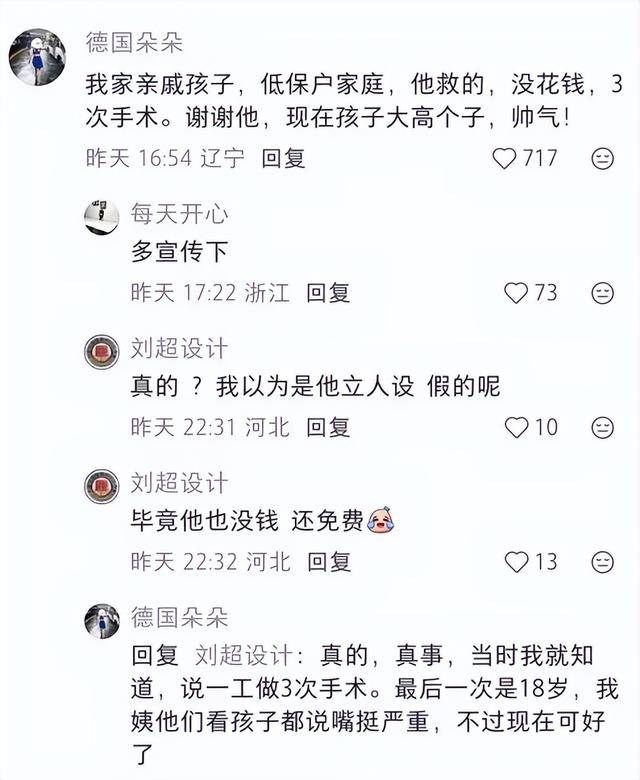
Task: Open 刘超设计's avatar beside 毕竟他也没钱
Action: (101, 486)
